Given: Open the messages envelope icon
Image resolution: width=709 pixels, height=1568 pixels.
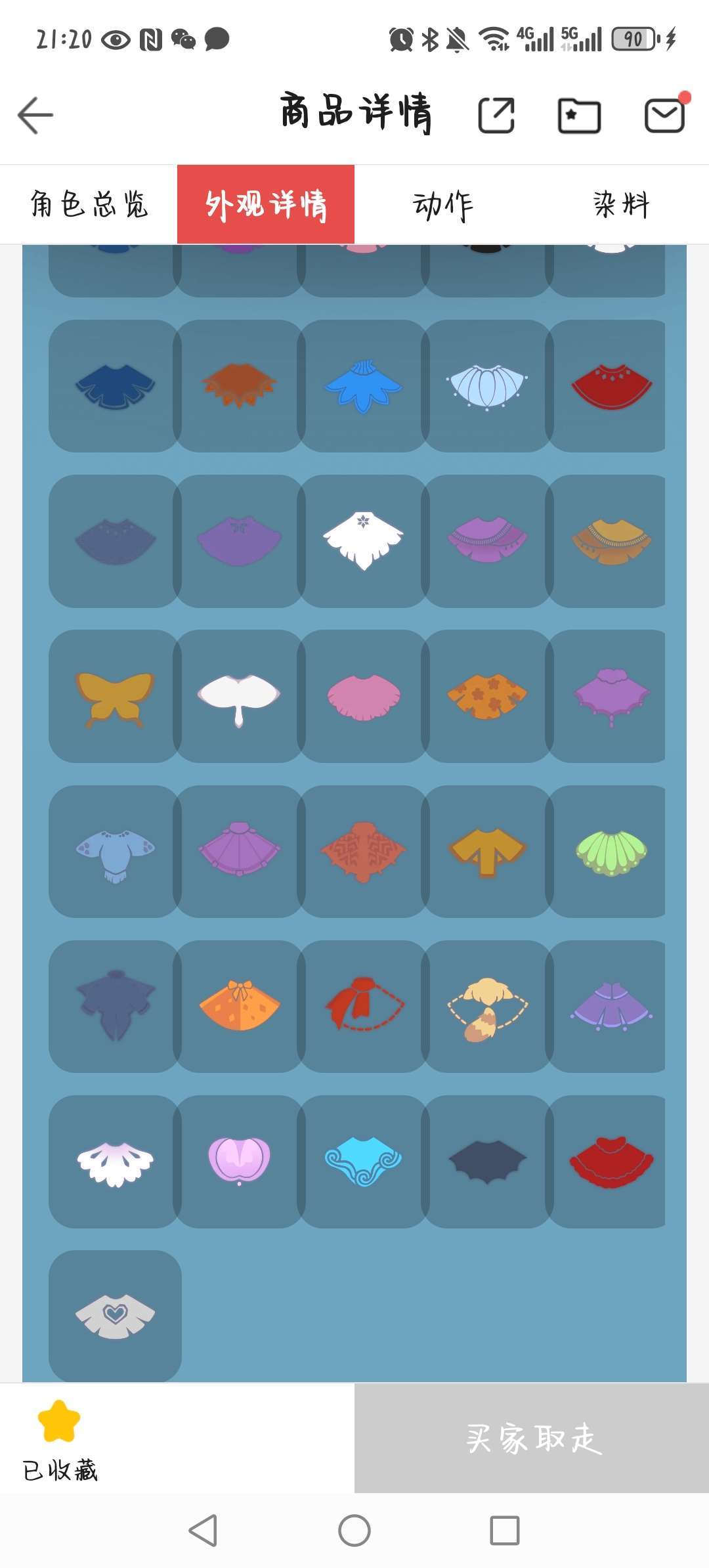Looking at the screenshot, I should [664, 116].
